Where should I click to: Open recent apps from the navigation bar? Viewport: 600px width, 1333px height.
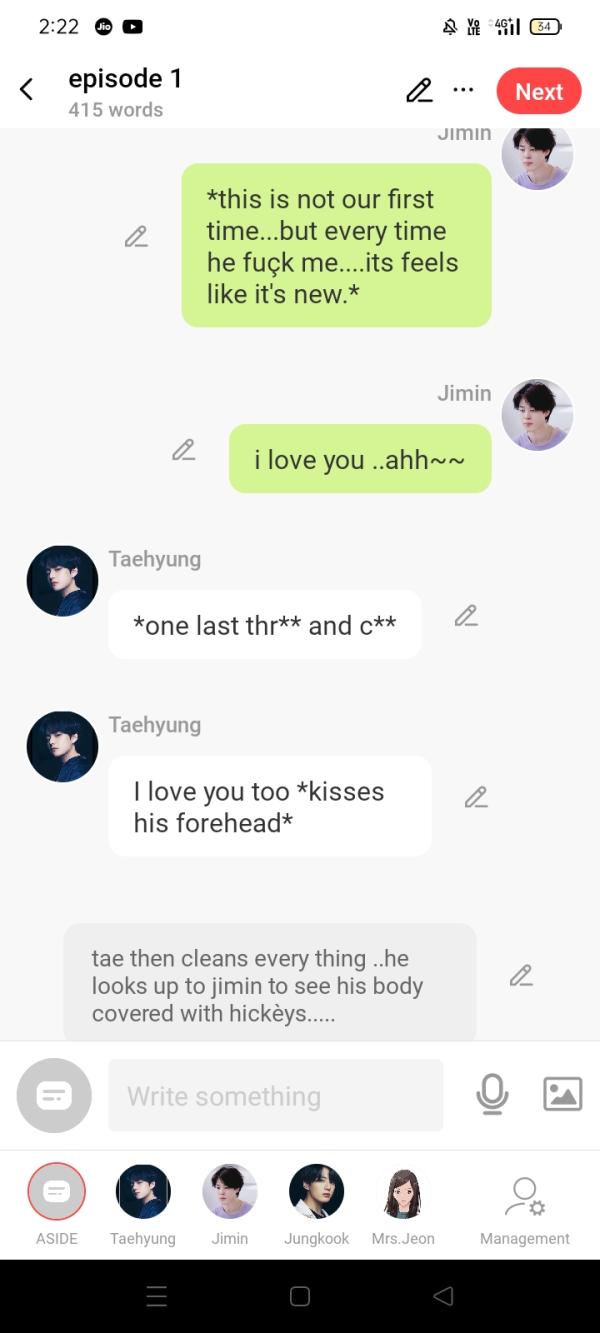pos(156,1296)
